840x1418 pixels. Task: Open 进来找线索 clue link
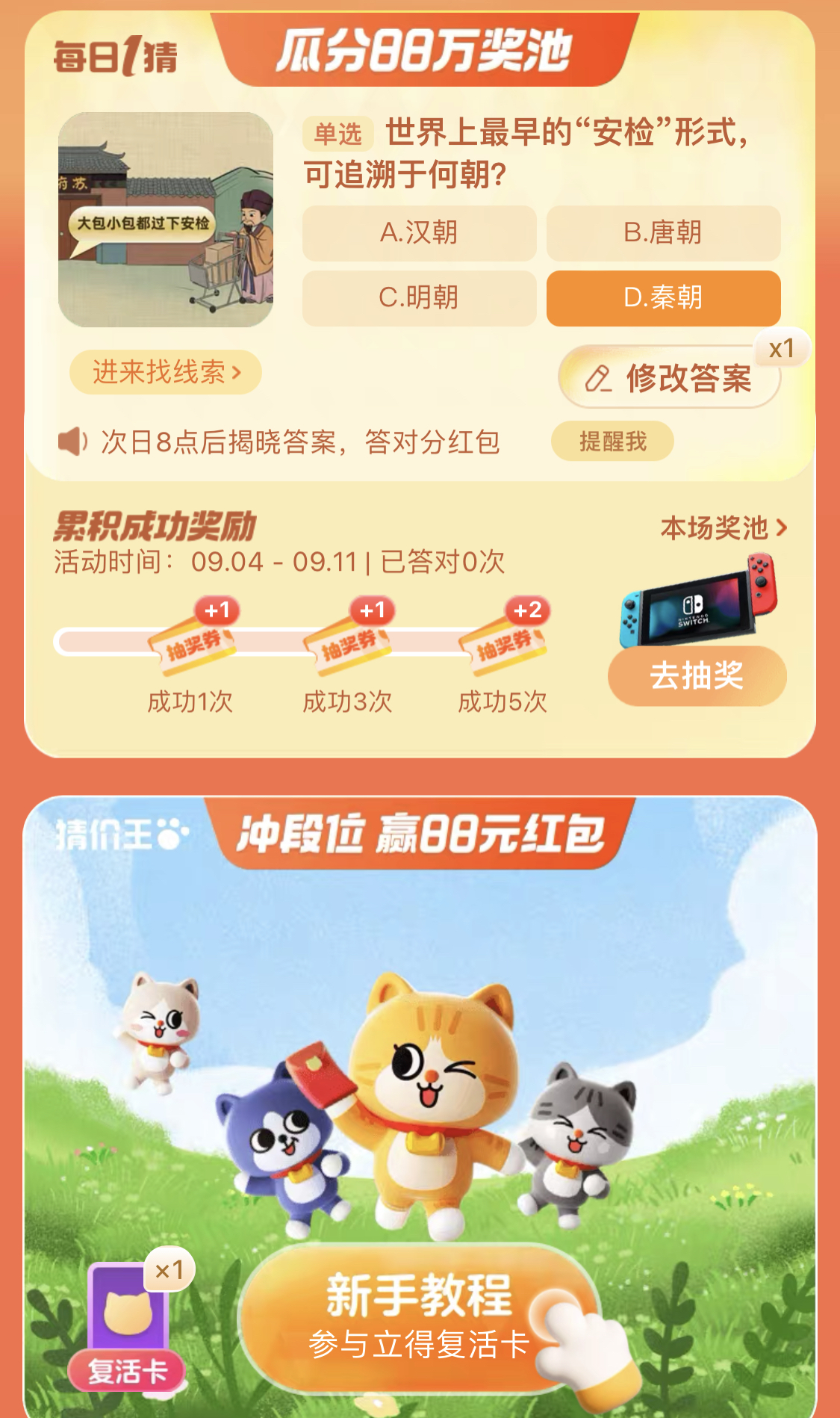click(x=166, y=372)
